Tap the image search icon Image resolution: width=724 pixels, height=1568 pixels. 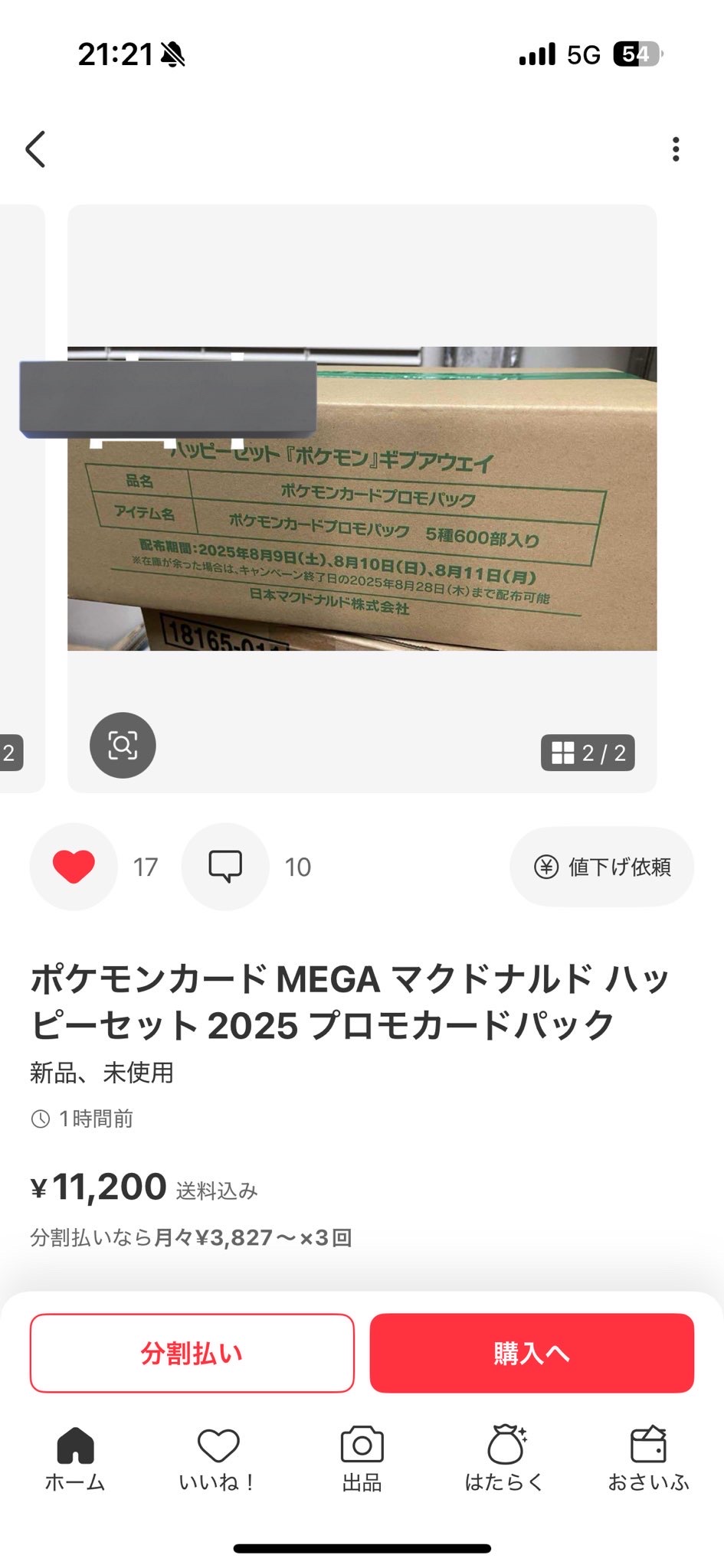(123, 745)
